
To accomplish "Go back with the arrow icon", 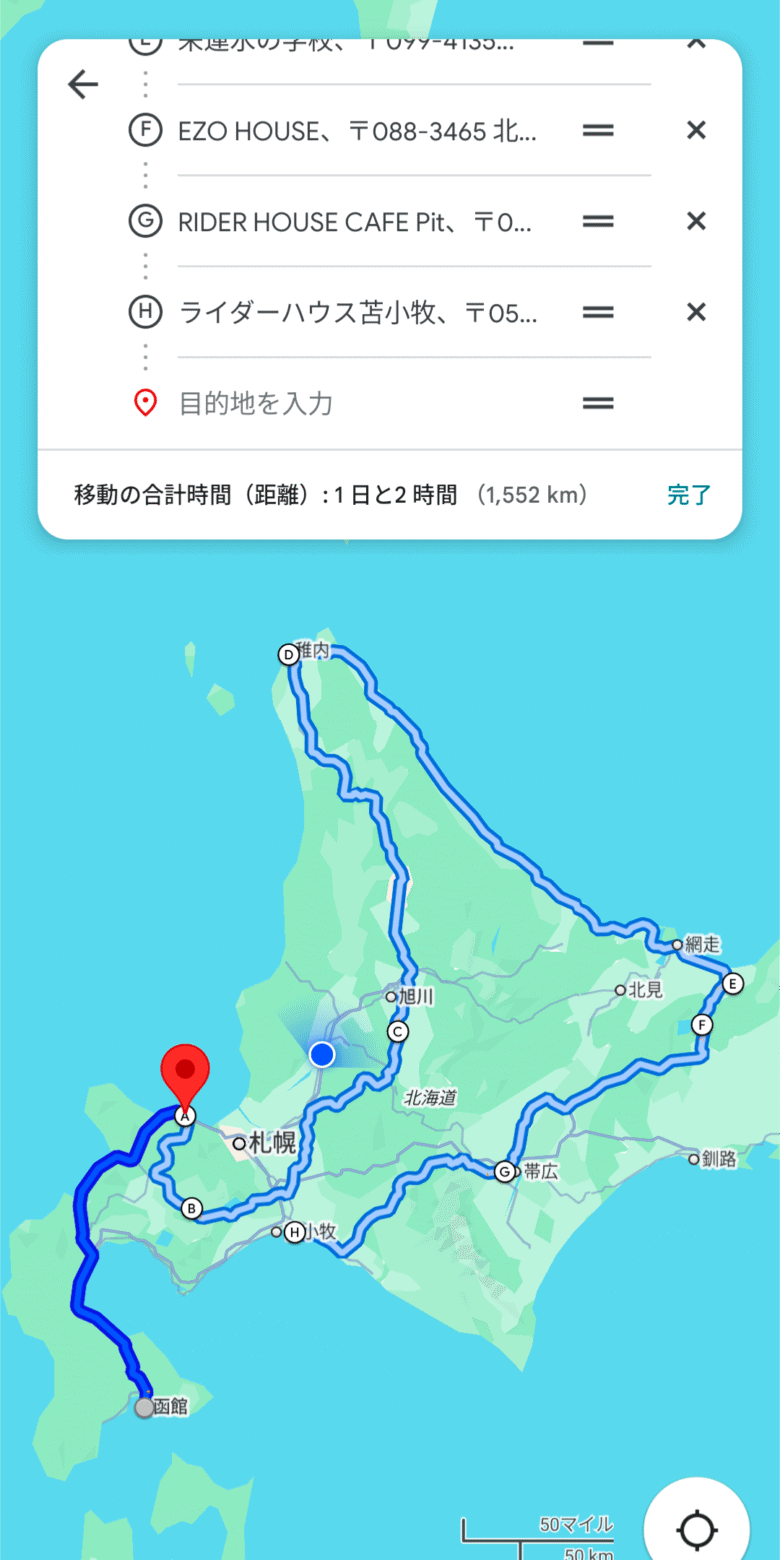I will (x=83, y=85).
